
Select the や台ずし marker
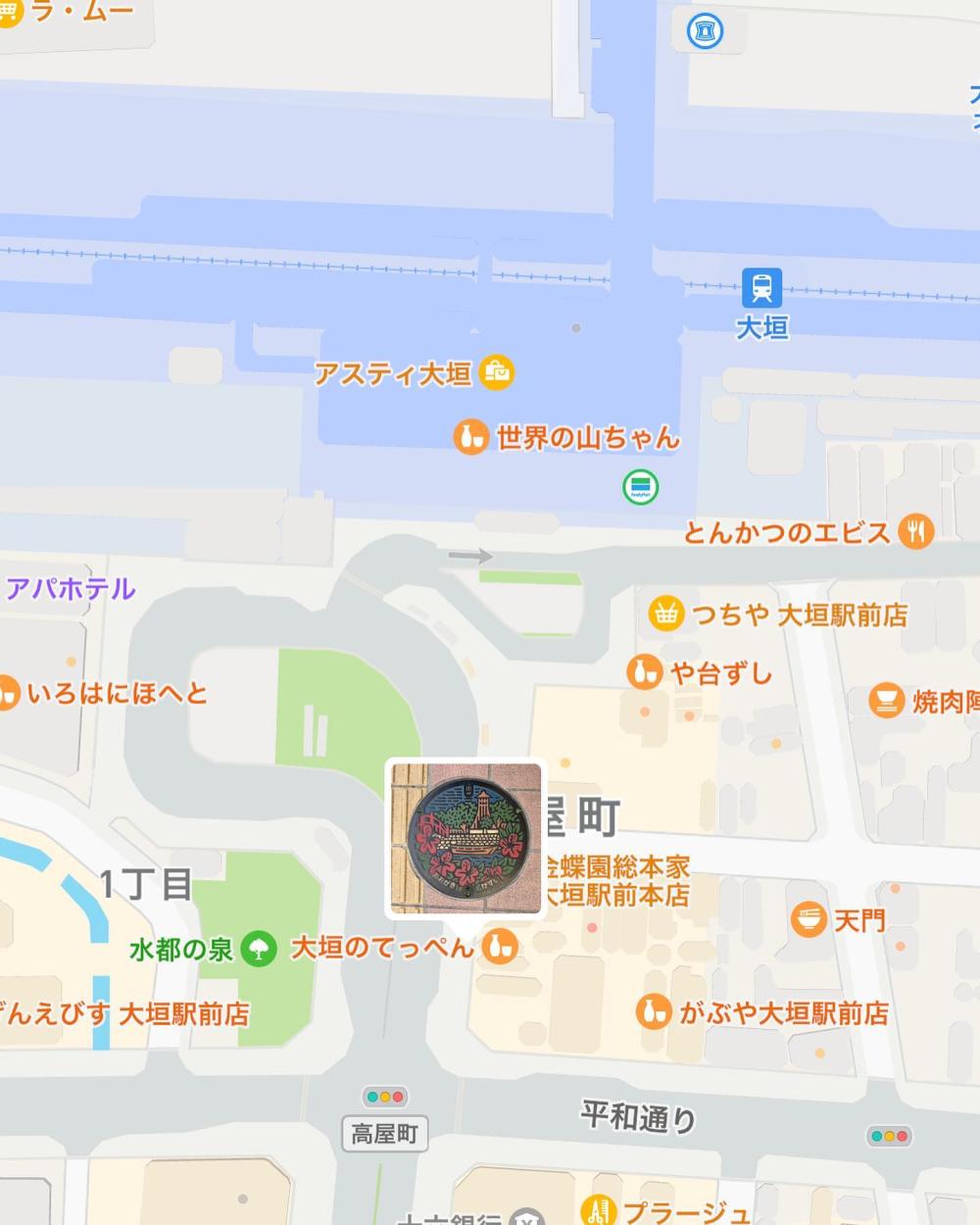(x=644, y=672)
